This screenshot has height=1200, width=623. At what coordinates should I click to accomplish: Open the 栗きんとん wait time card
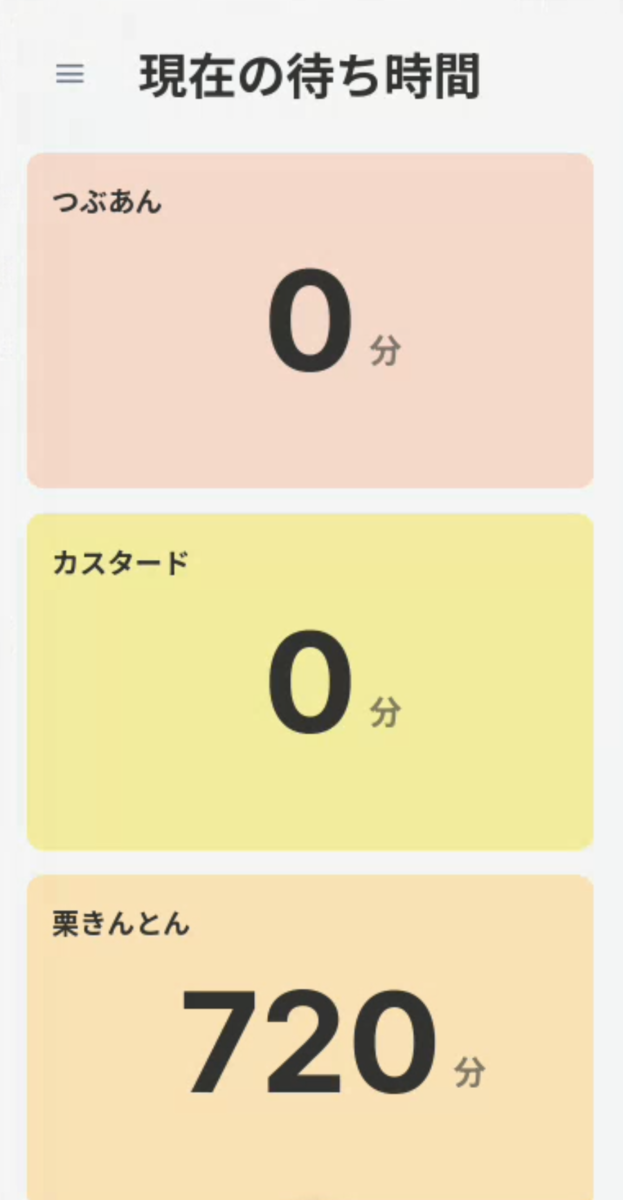310,1040
